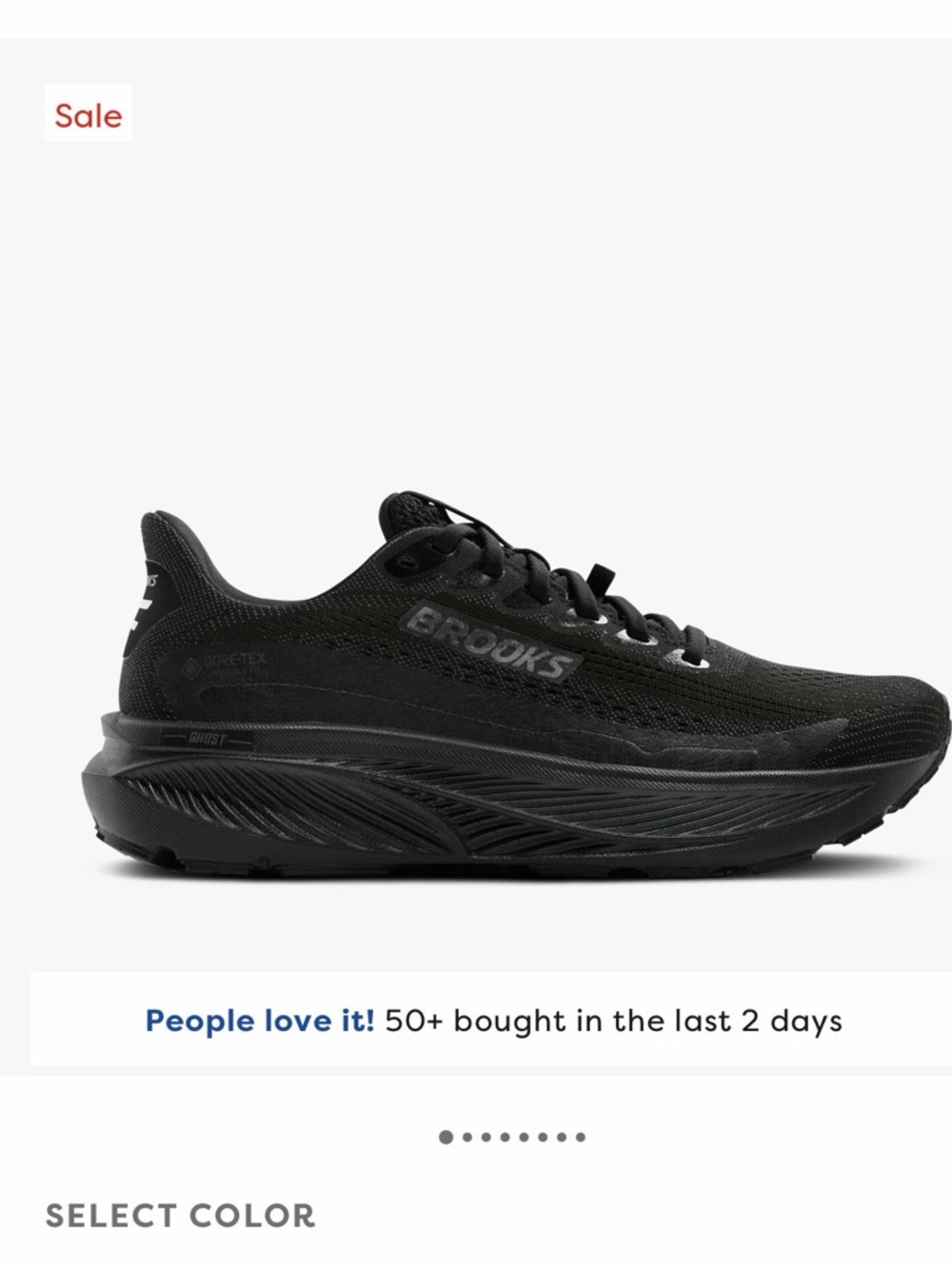Image resolution: width=952 pixels, height=1269 pixels.
Task: Select the third carousel dot
Action: point(486,1137)
